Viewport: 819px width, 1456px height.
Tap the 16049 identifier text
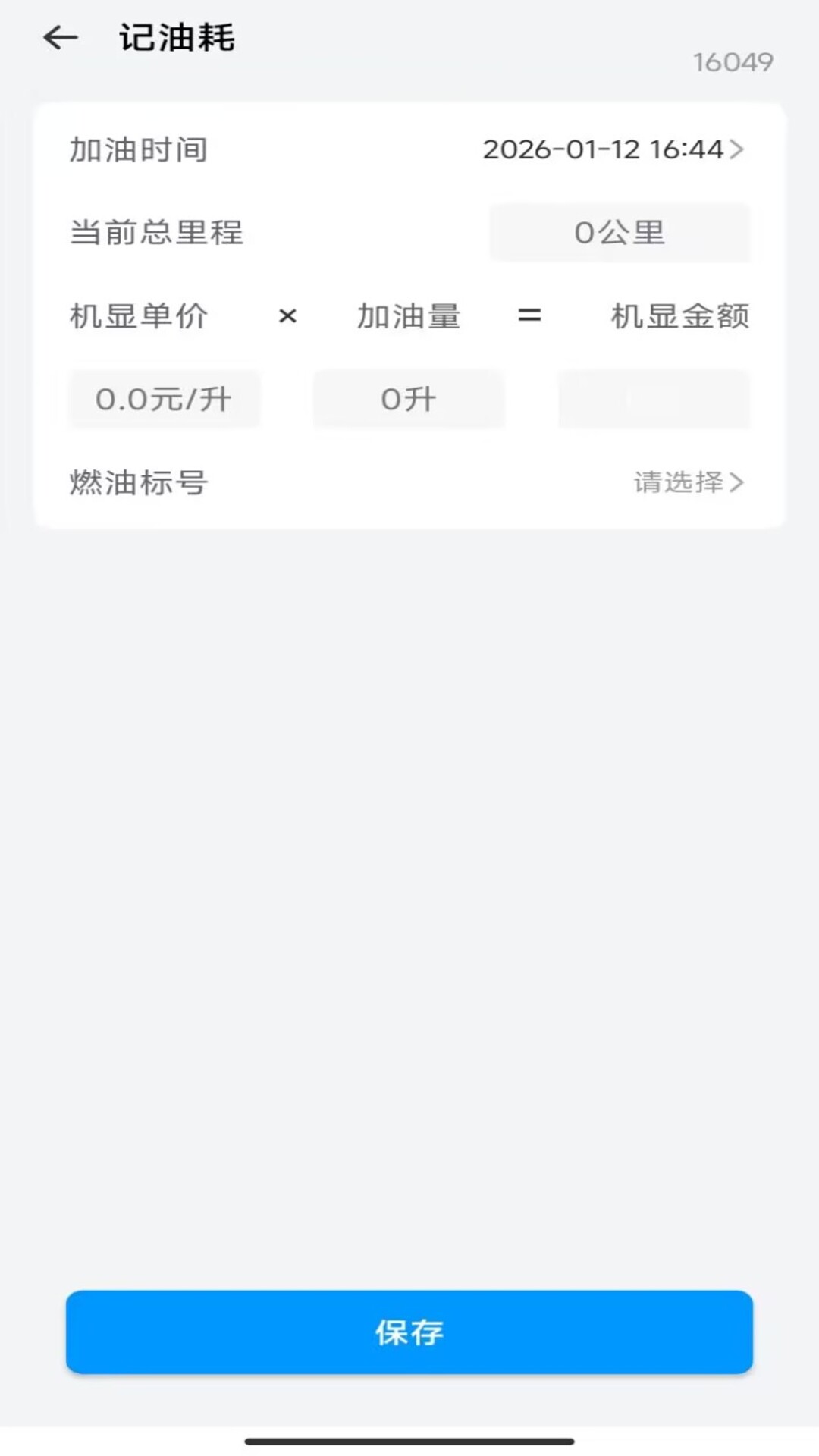733,62
